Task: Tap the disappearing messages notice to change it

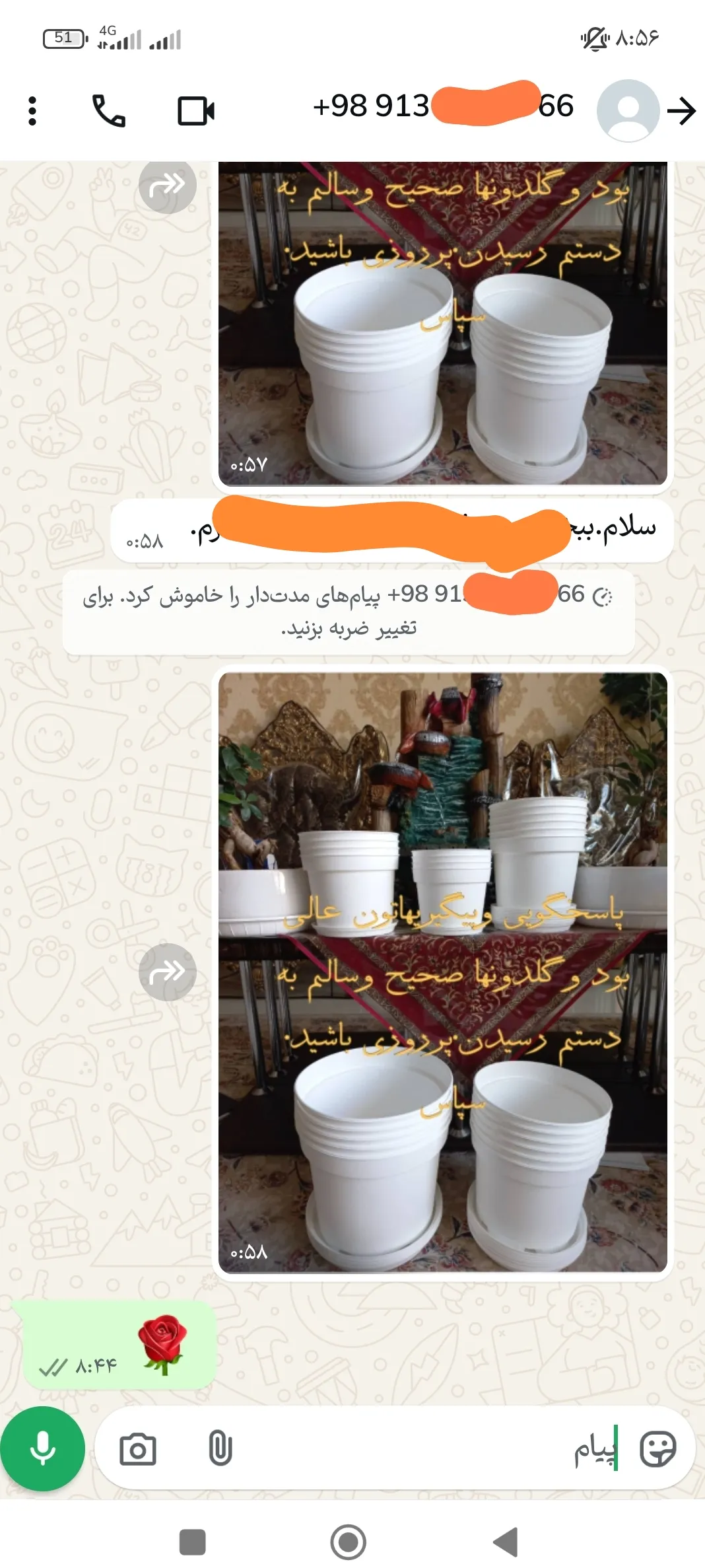Action: pyautogui.click(x=349, y=611)
